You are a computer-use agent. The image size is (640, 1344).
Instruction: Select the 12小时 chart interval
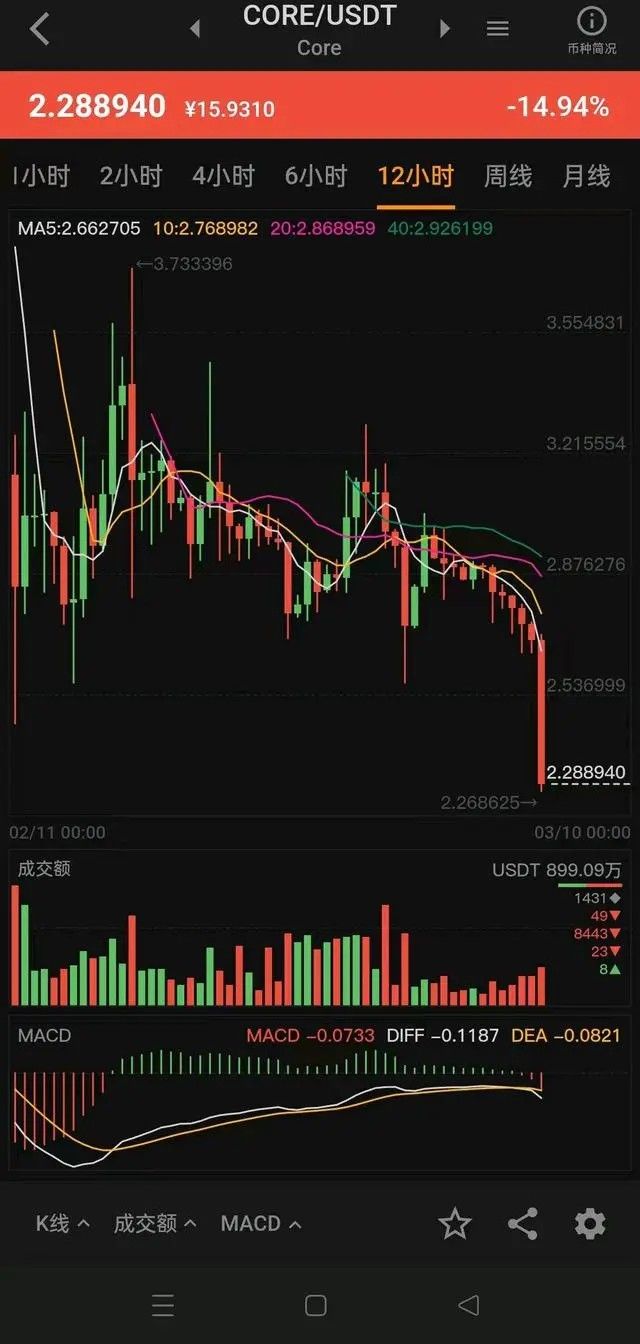[x=415, y=177]
